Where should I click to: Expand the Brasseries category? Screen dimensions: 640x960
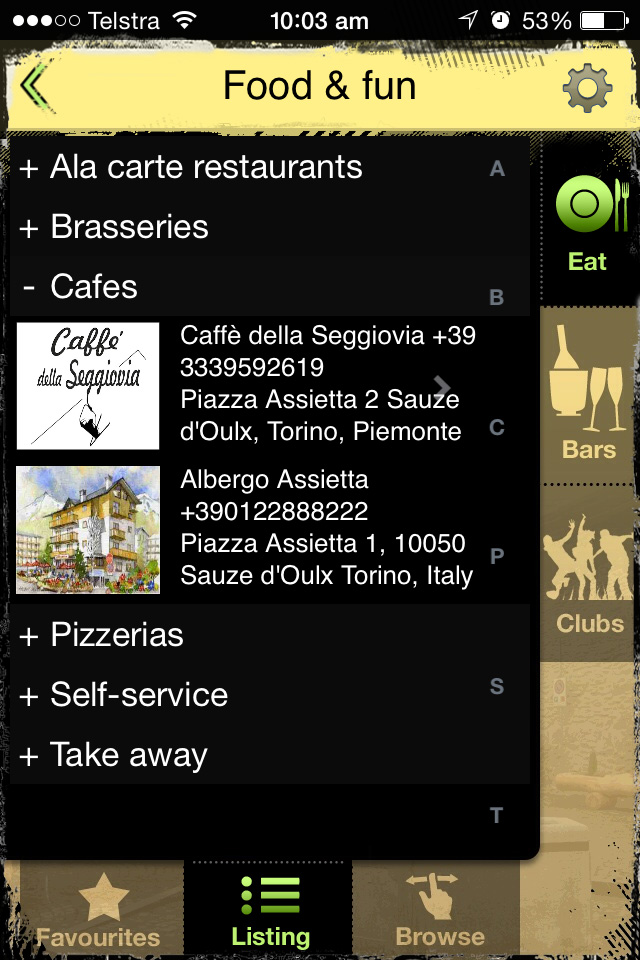[x=130, y=227]
